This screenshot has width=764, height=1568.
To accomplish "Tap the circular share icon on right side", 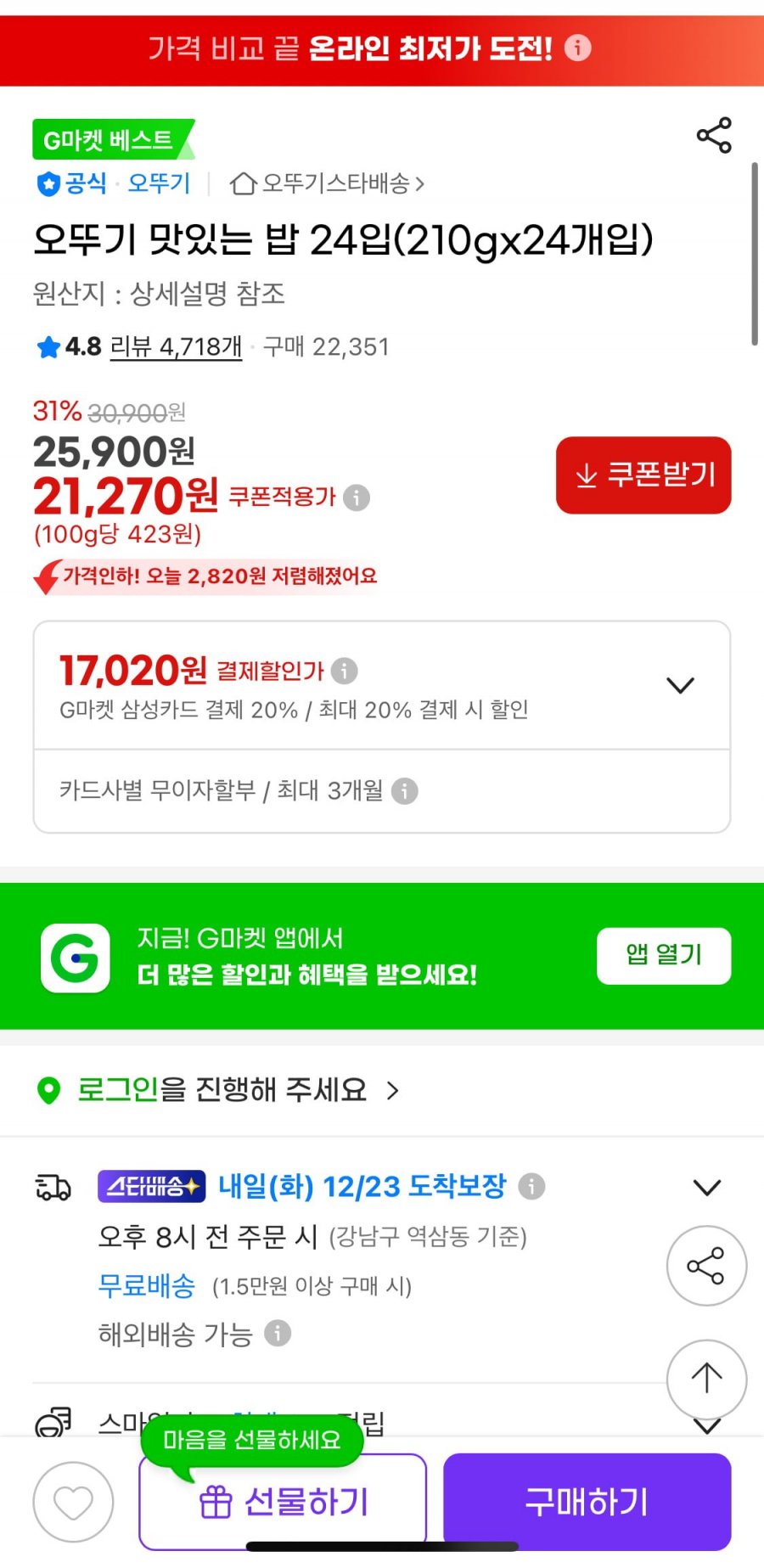I will pos(707,1265).
